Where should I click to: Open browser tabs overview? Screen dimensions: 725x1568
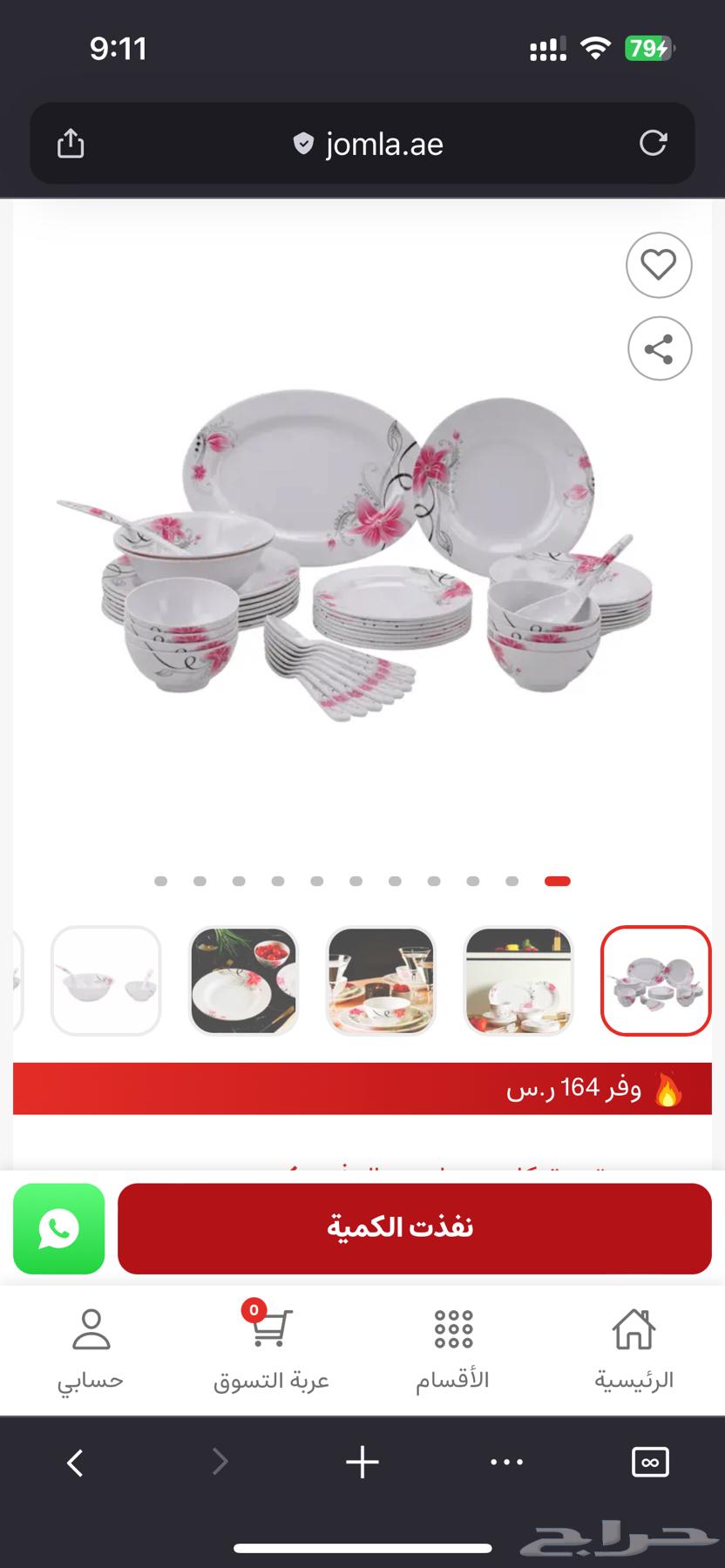point(649,1462)
